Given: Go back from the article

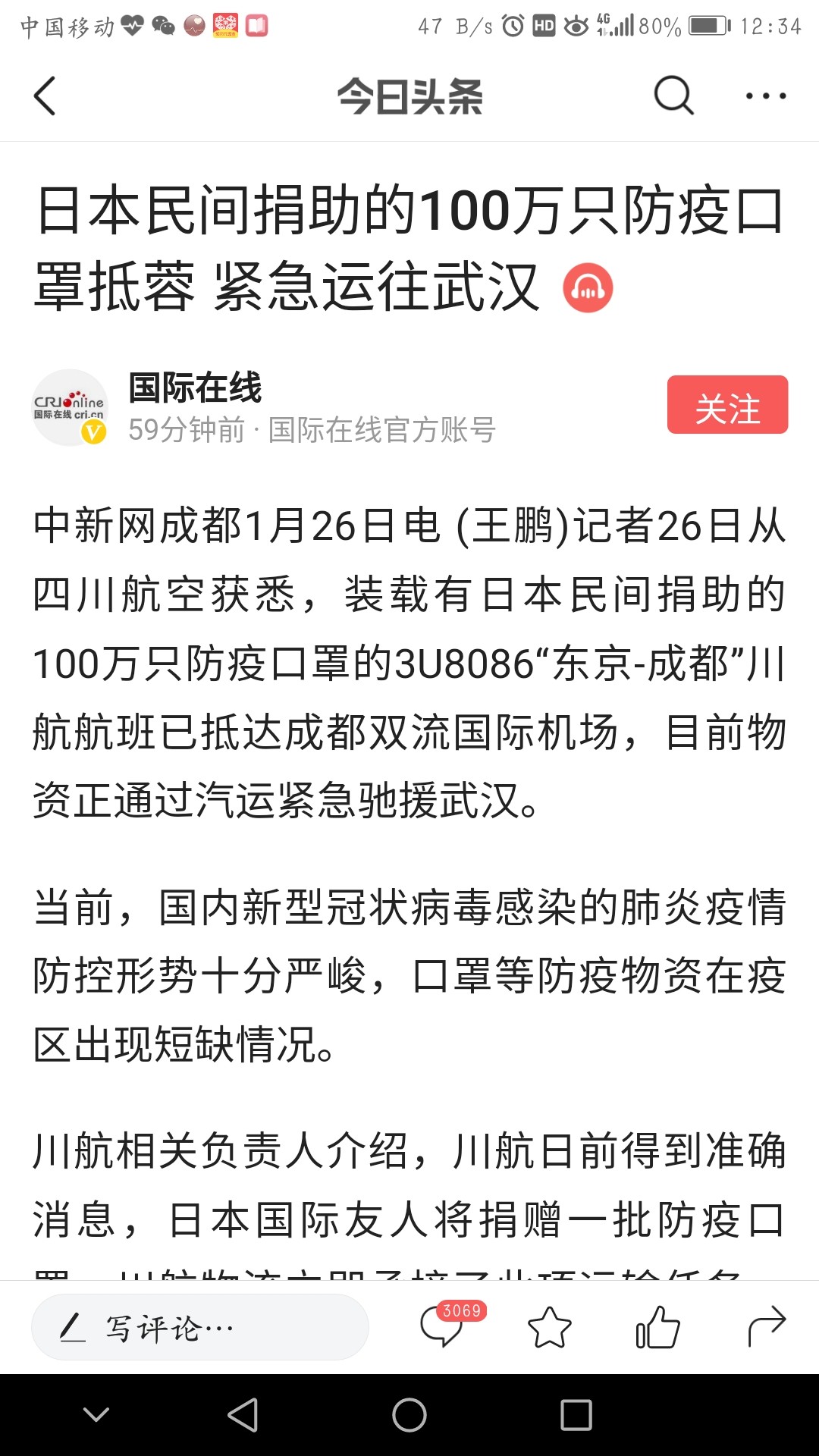Looking at the screenshot, I should 45,96.
